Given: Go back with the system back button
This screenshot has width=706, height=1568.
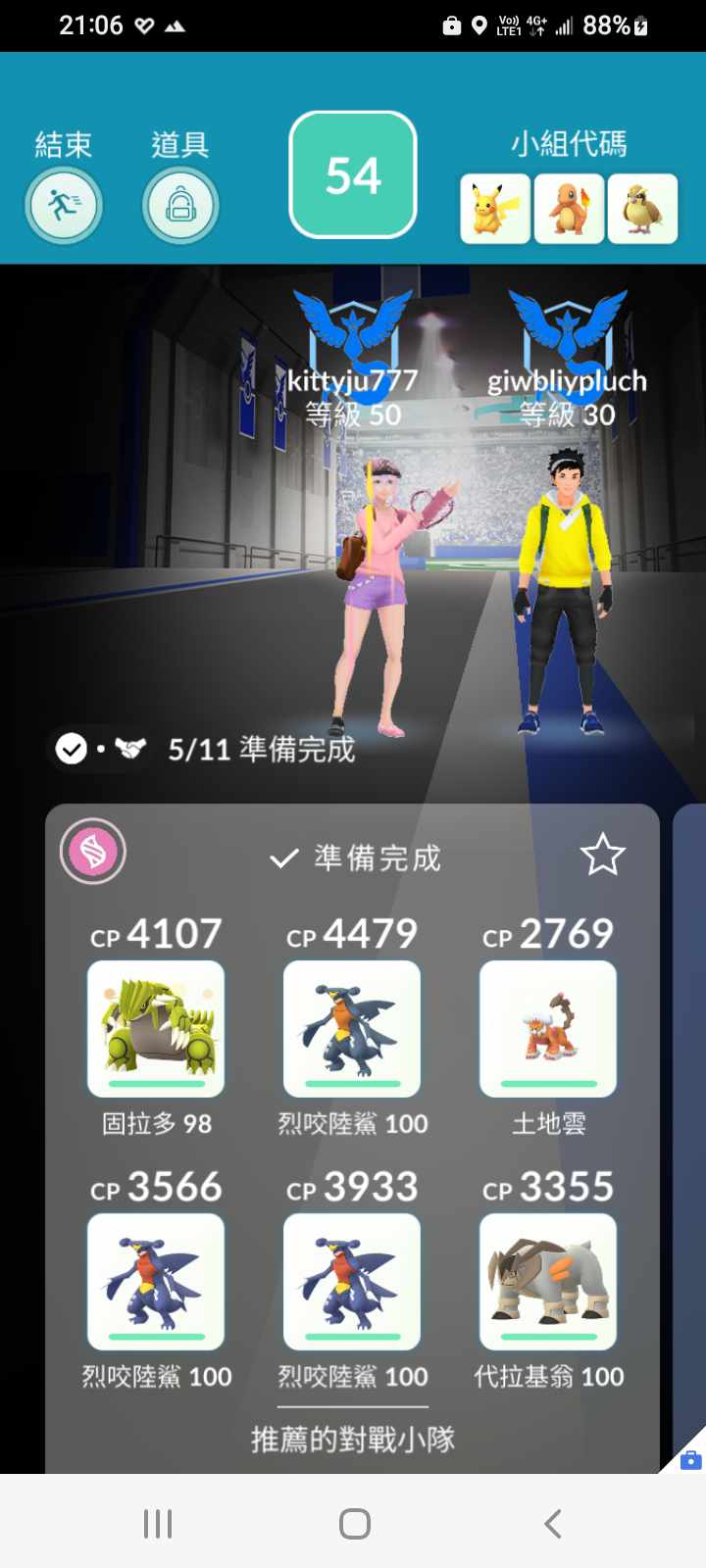Looking at the screenshot, I should [553, 1524].
